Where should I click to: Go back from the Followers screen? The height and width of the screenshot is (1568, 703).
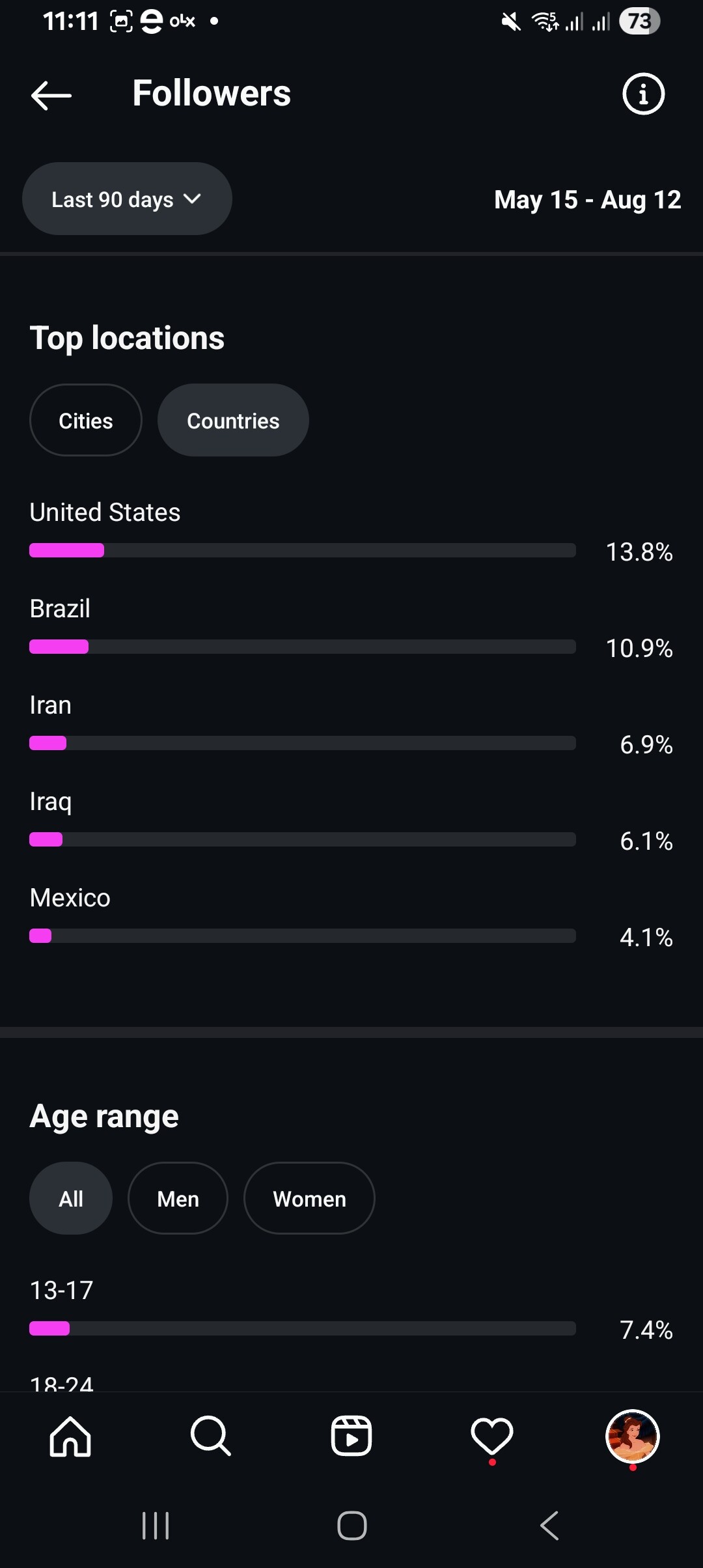tap(51, 95)
